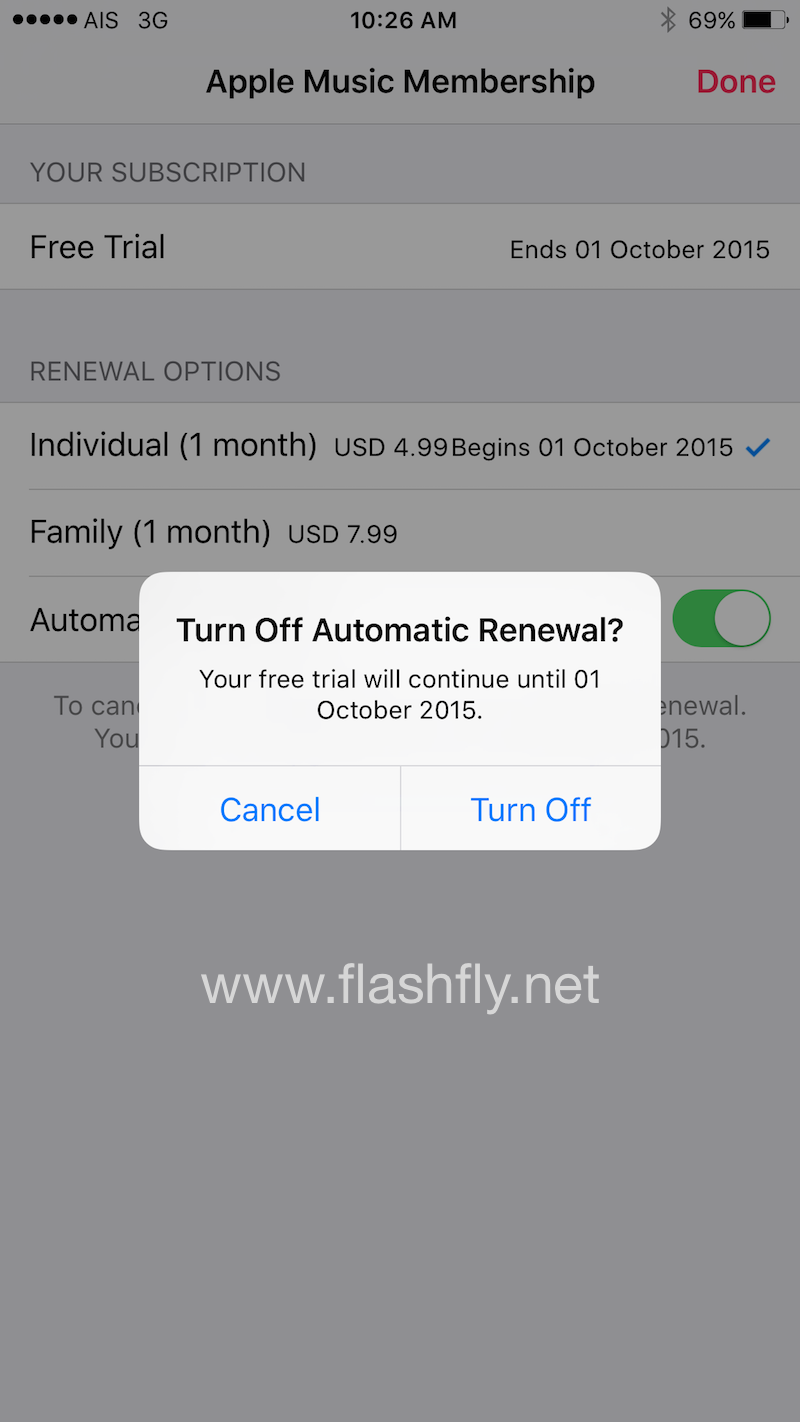Cancel the automatic renewal dialog
The image size is (800, 1422).
[270, 809]
